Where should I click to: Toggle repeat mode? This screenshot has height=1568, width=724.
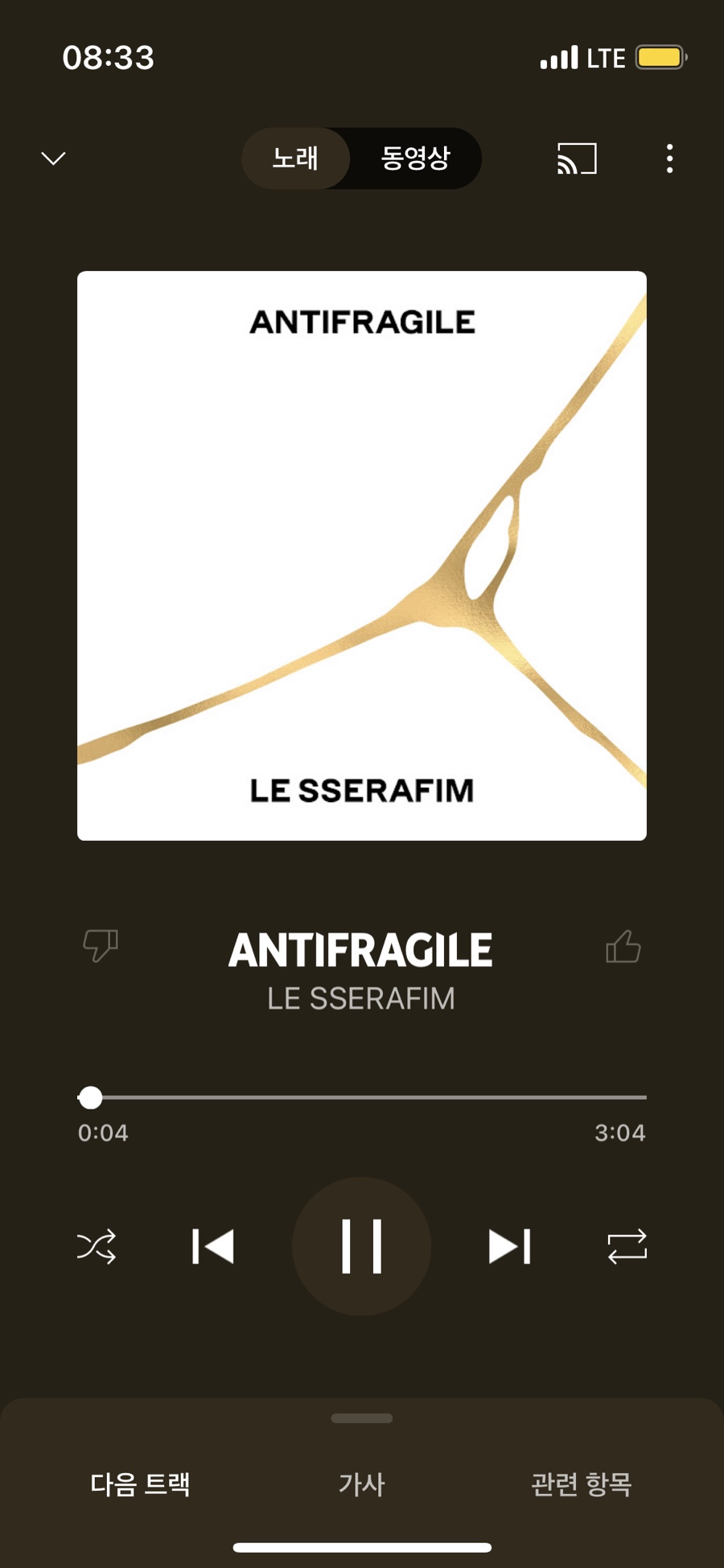click(627, 1246)
